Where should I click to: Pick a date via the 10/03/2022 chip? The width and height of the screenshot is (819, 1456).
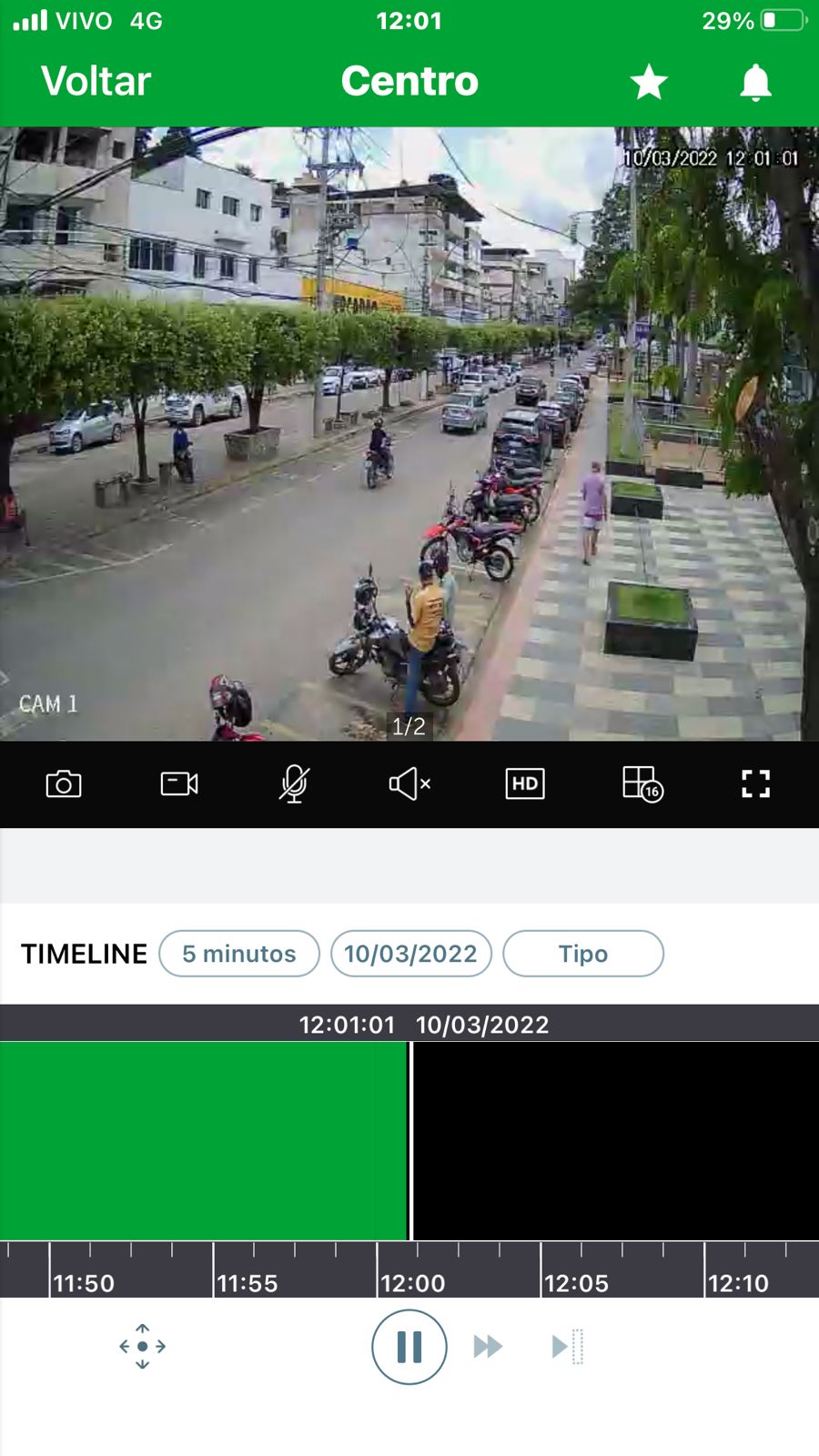(x=410, y=954)
